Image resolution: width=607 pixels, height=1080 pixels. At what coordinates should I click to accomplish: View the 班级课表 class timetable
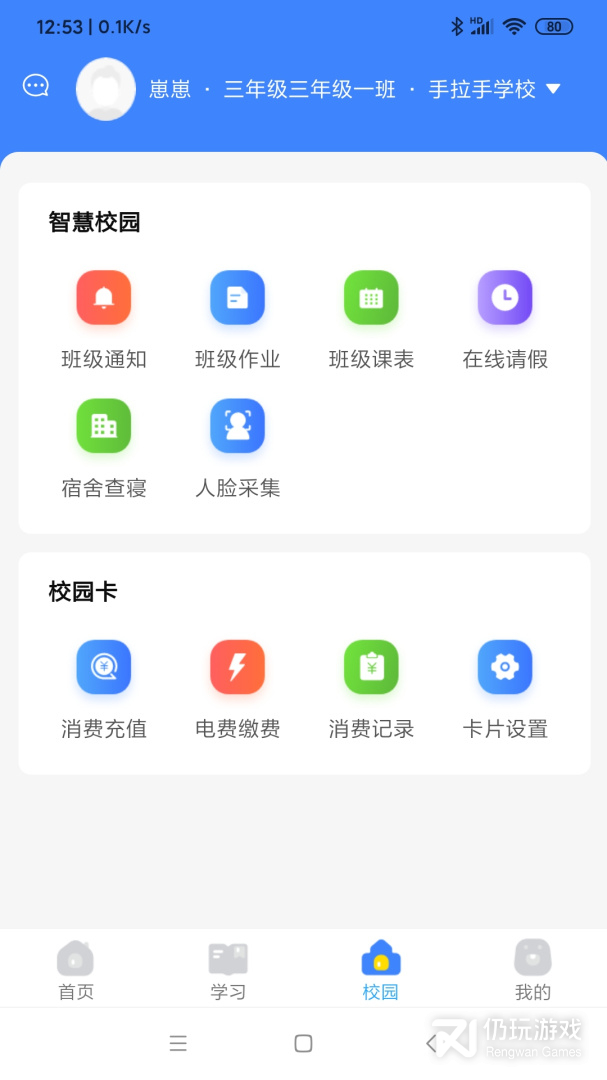coord(371,298)
